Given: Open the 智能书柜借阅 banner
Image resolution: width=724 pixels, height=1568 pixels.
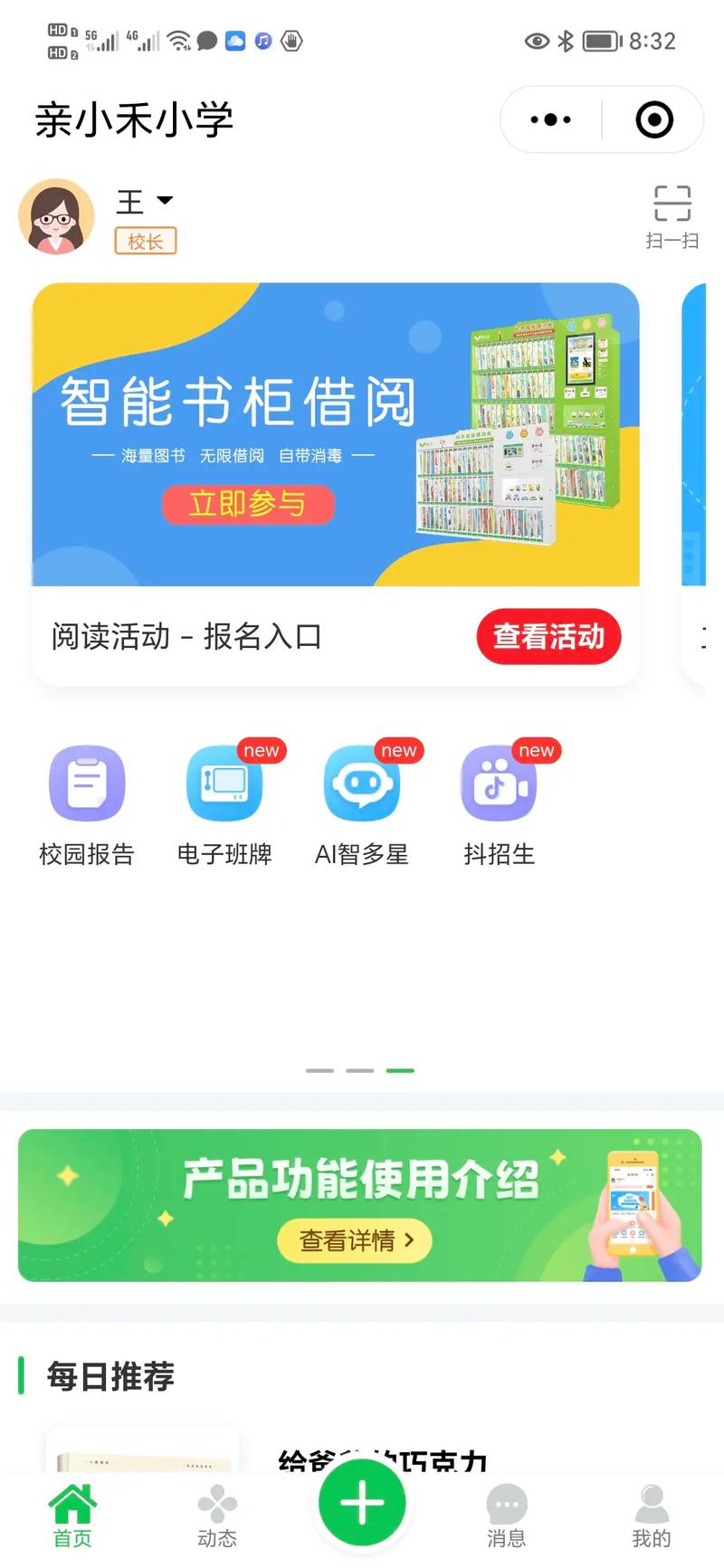Looking at the screenshot, I should tap(336, 434).
